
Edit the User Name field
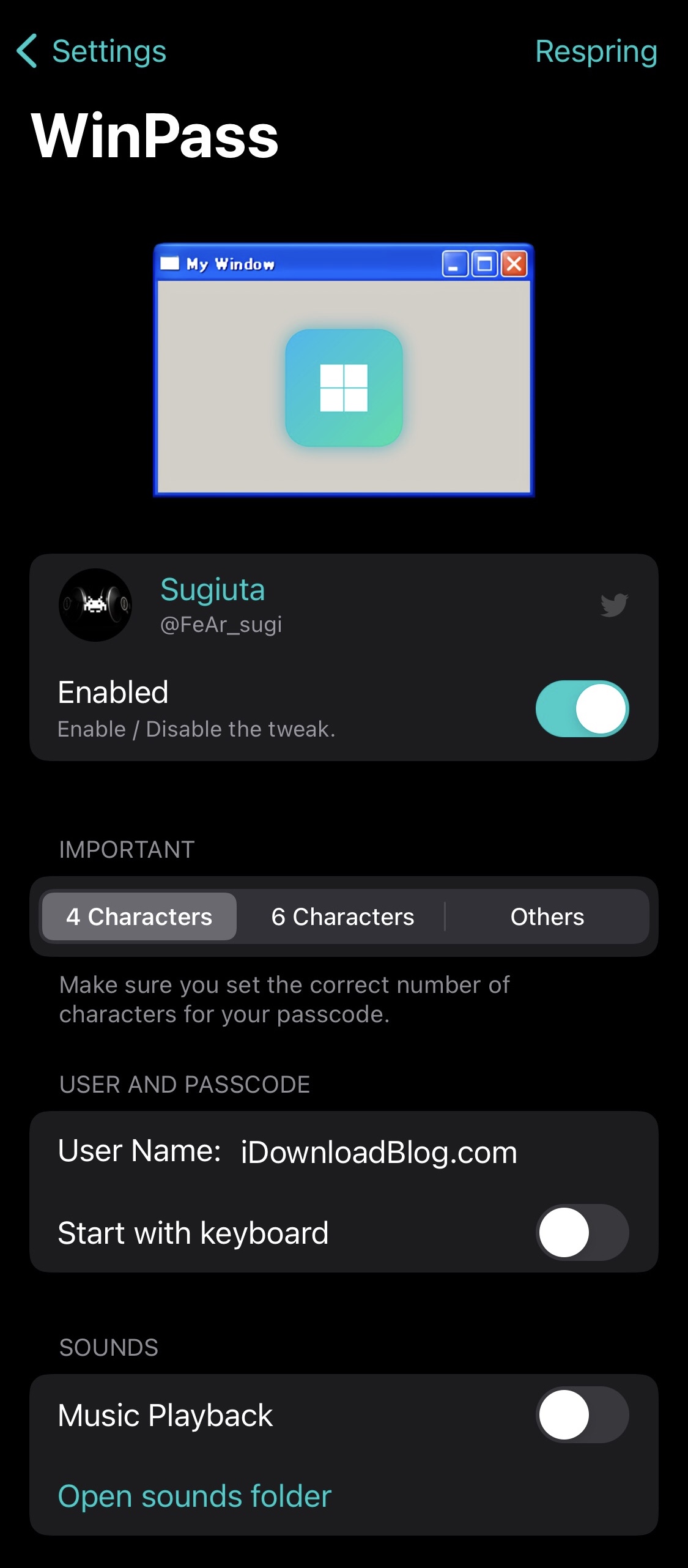379,1153
